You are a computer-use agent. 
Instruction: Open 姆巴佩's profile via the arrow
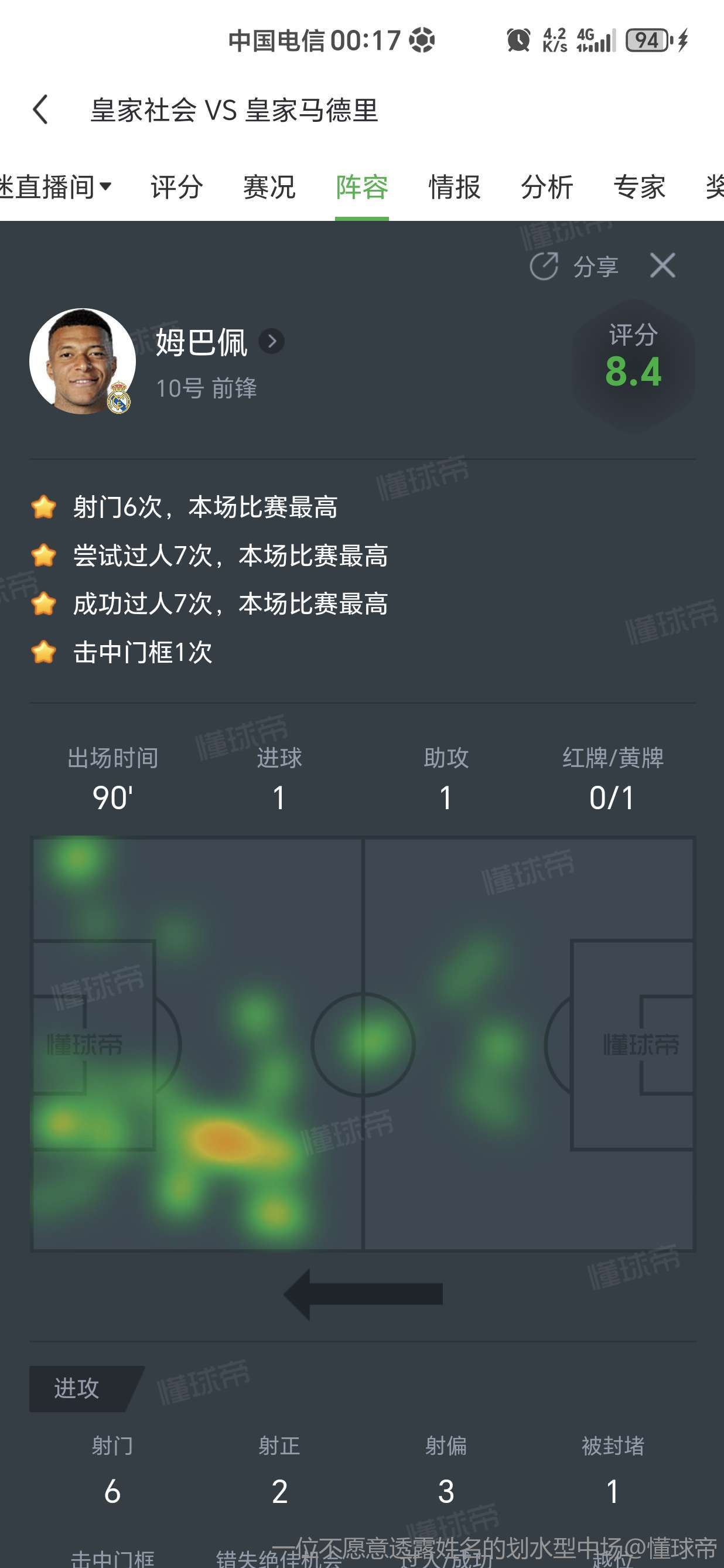click(271, 342)
